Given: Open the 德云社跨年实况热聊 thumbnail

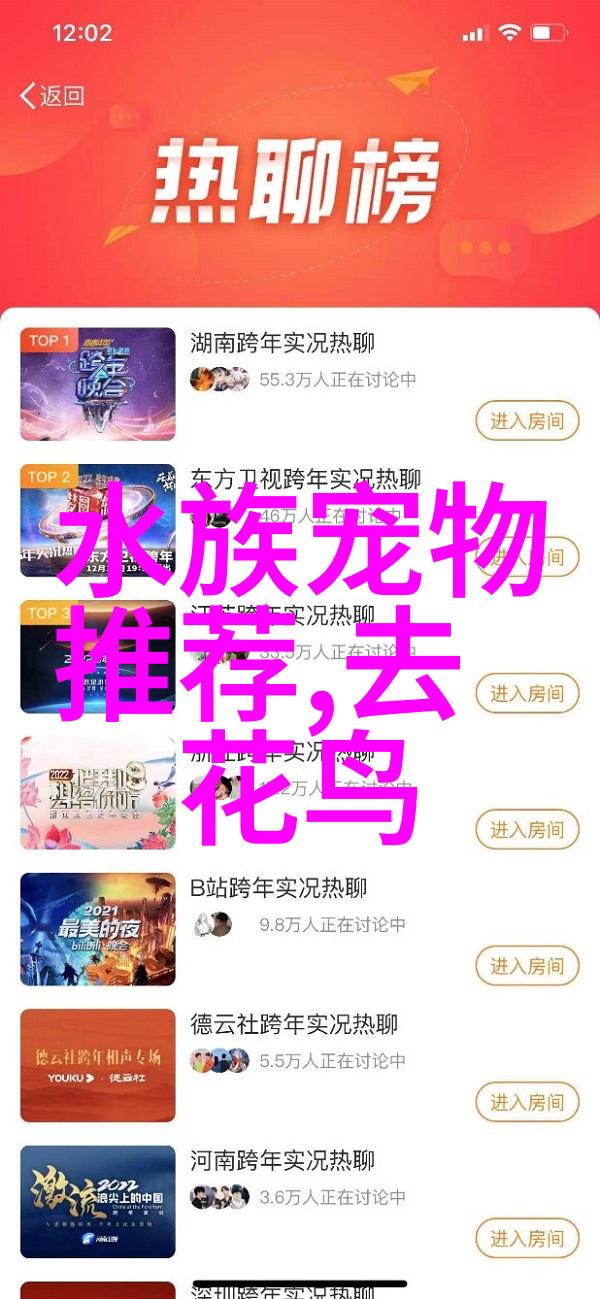Looking at the screenshot, I should 98,1065.
